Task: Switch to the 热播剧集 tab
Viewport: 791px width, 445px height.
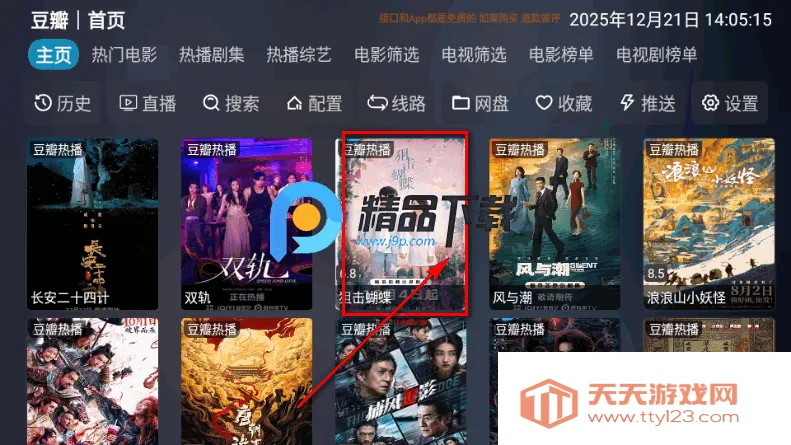Action: pyautogui.click(x=211, y=55)
